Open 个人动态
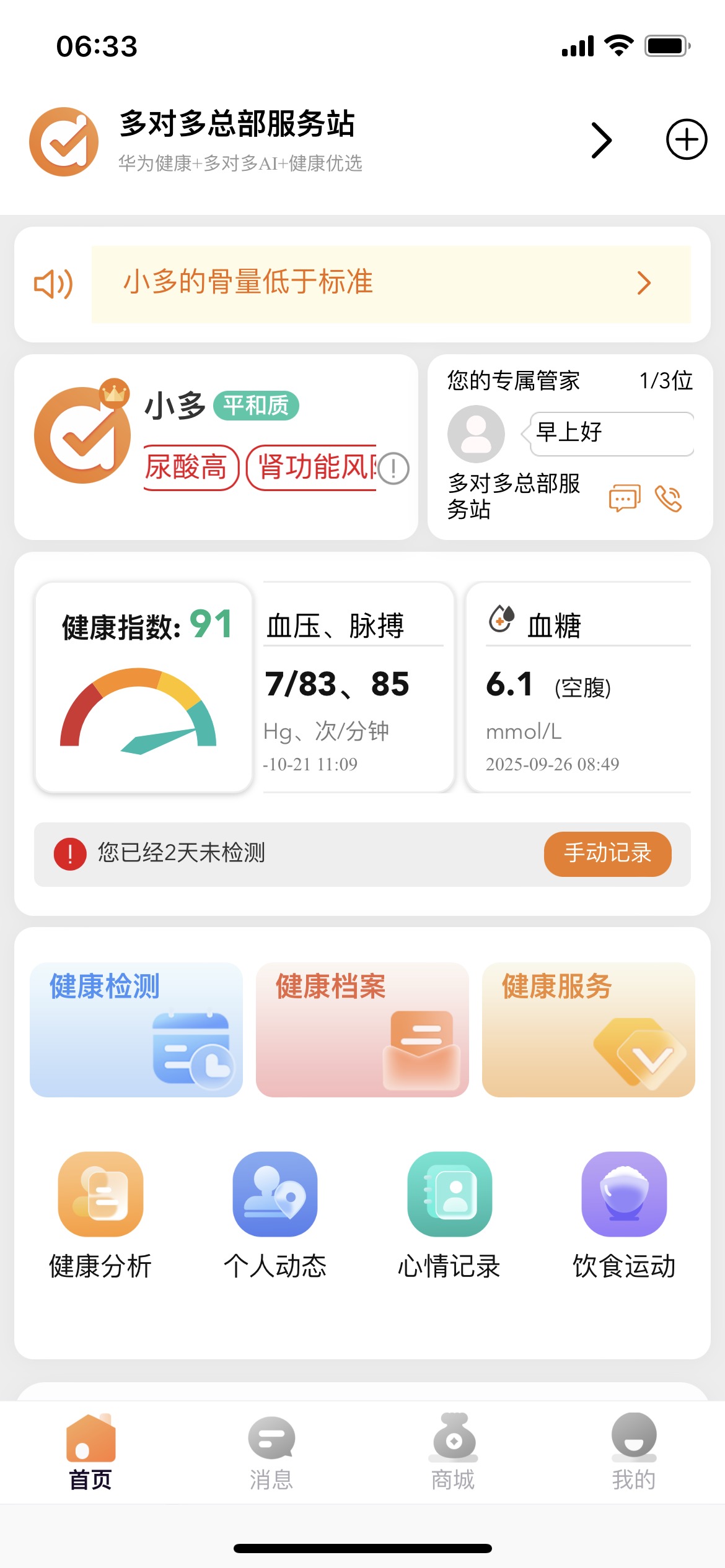725x1568 pixels. 275,1215
